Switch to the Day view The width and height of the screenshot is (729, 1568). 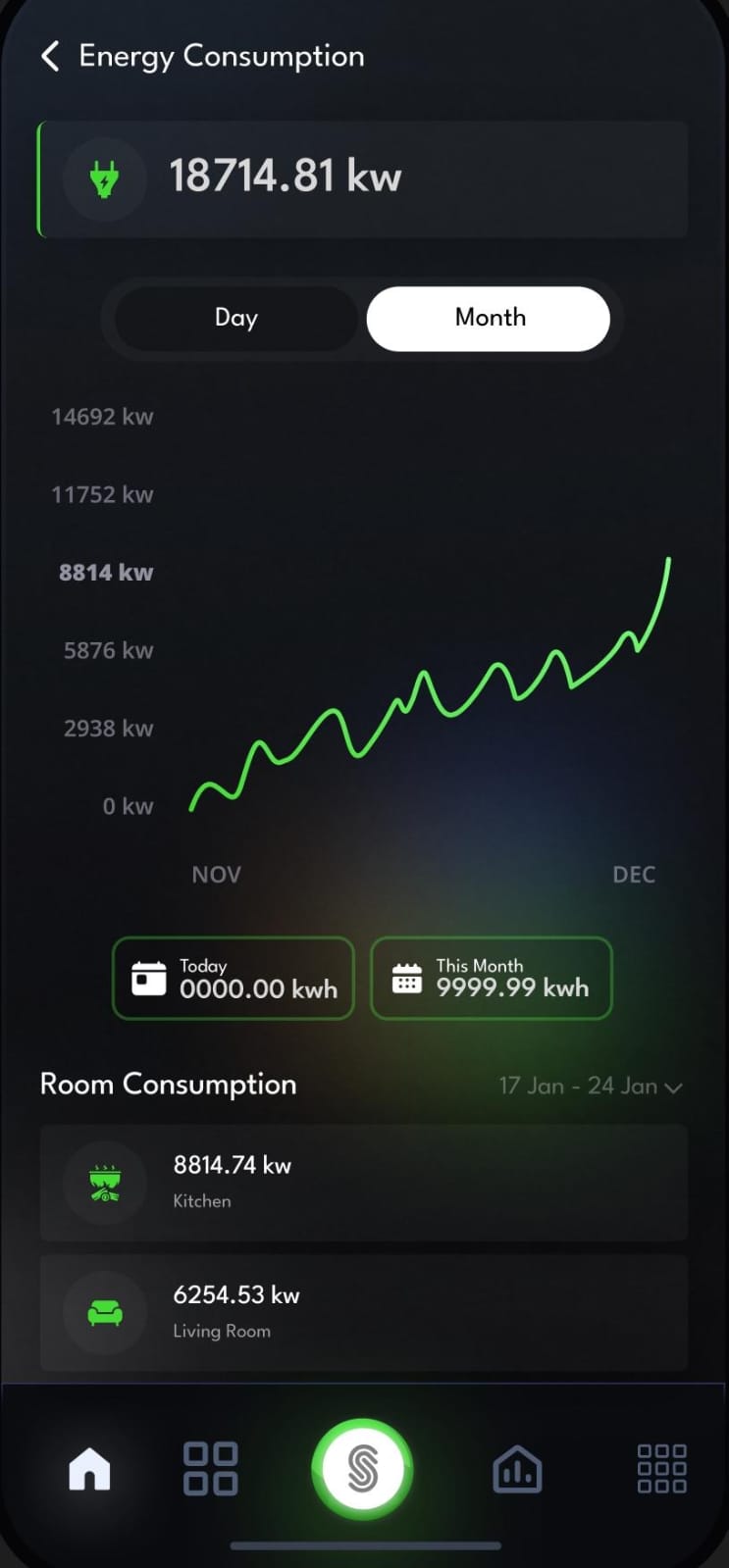point(235,318)
